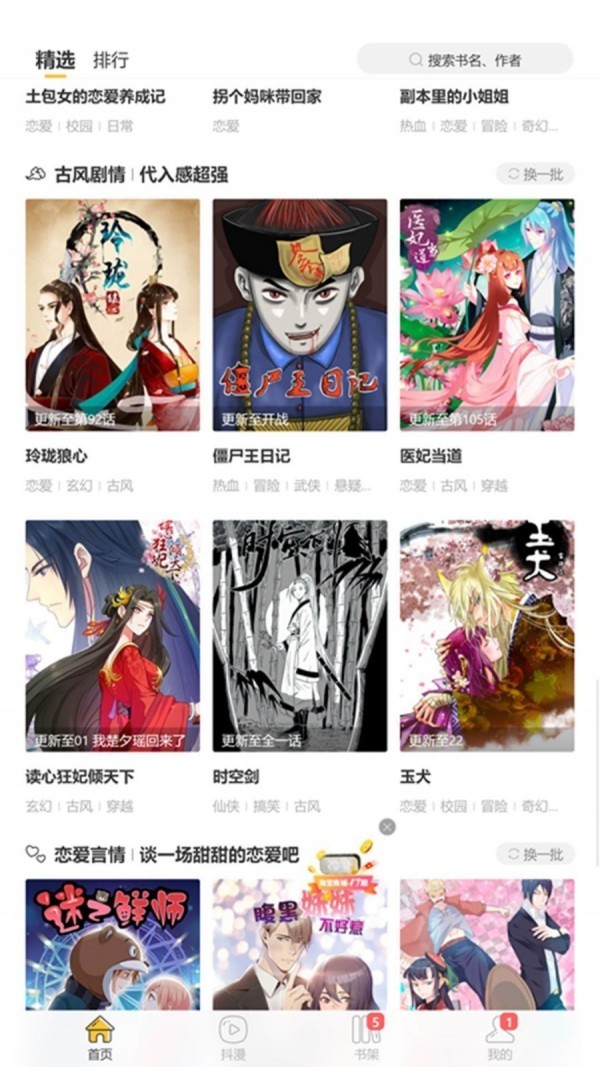Open the comic 读心狂妃倾天下
Screen dimensions: 600x1067
click(112, 635)
